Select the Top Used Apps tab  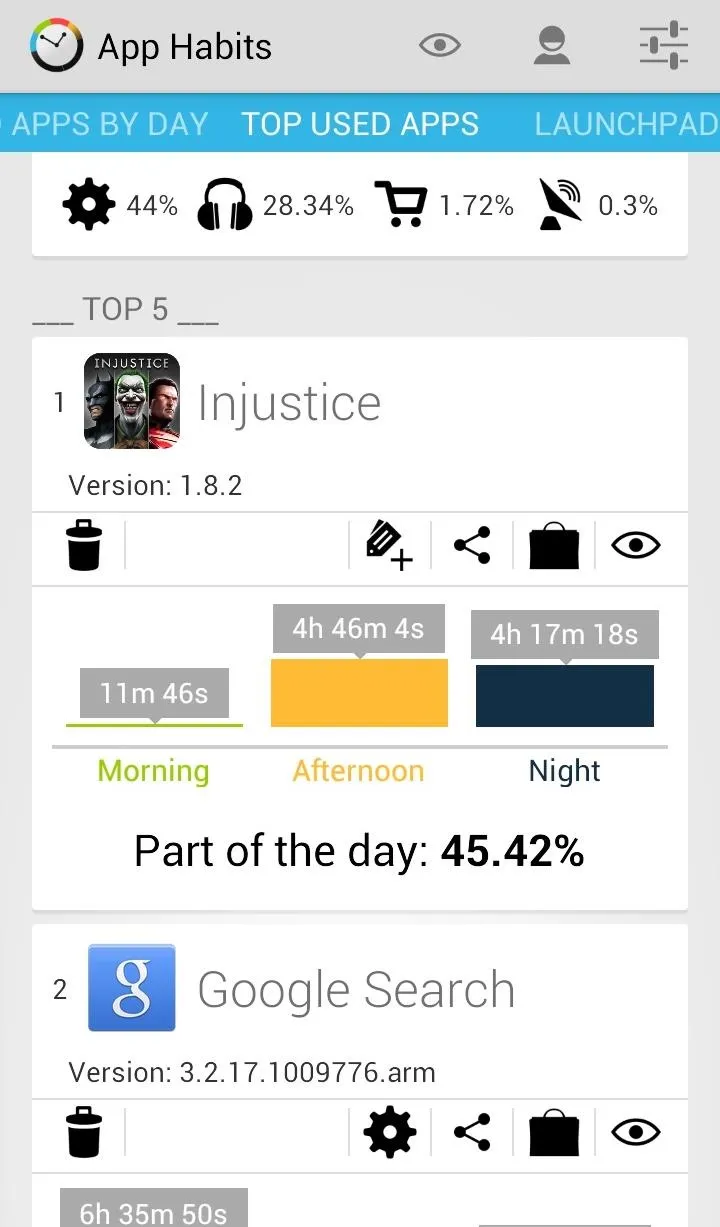[x=360, y=124]
